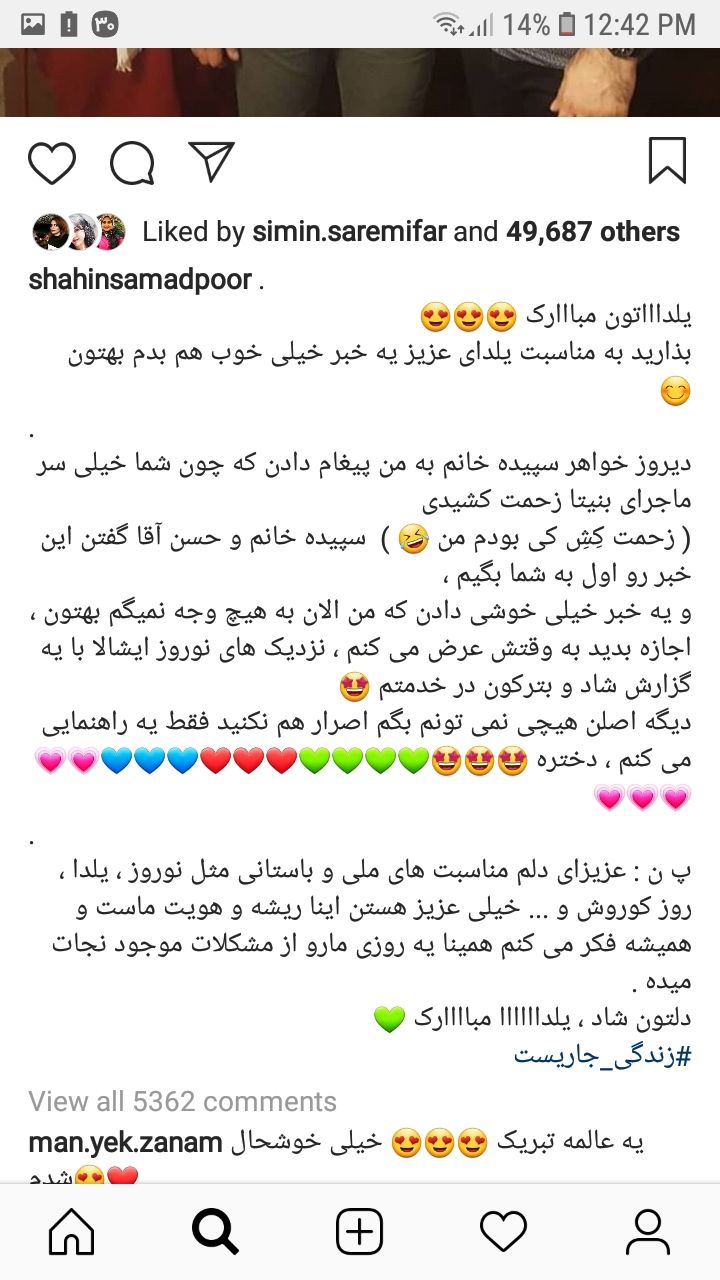Switch to the Search tab
This screenshot has height=1280, width=720.
tap(215, 1232)
